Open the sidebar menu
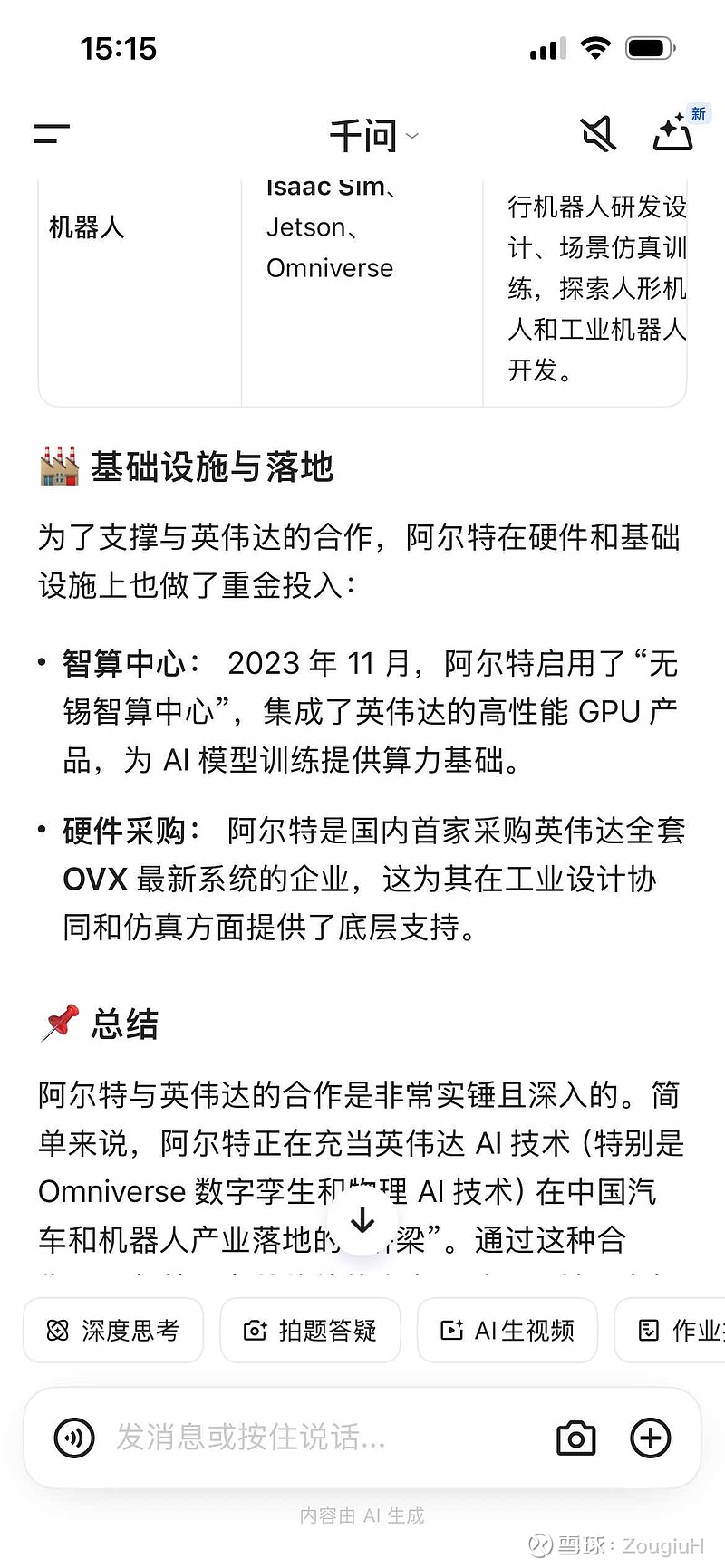The image size is (725, 1568). tap(50, 133)
